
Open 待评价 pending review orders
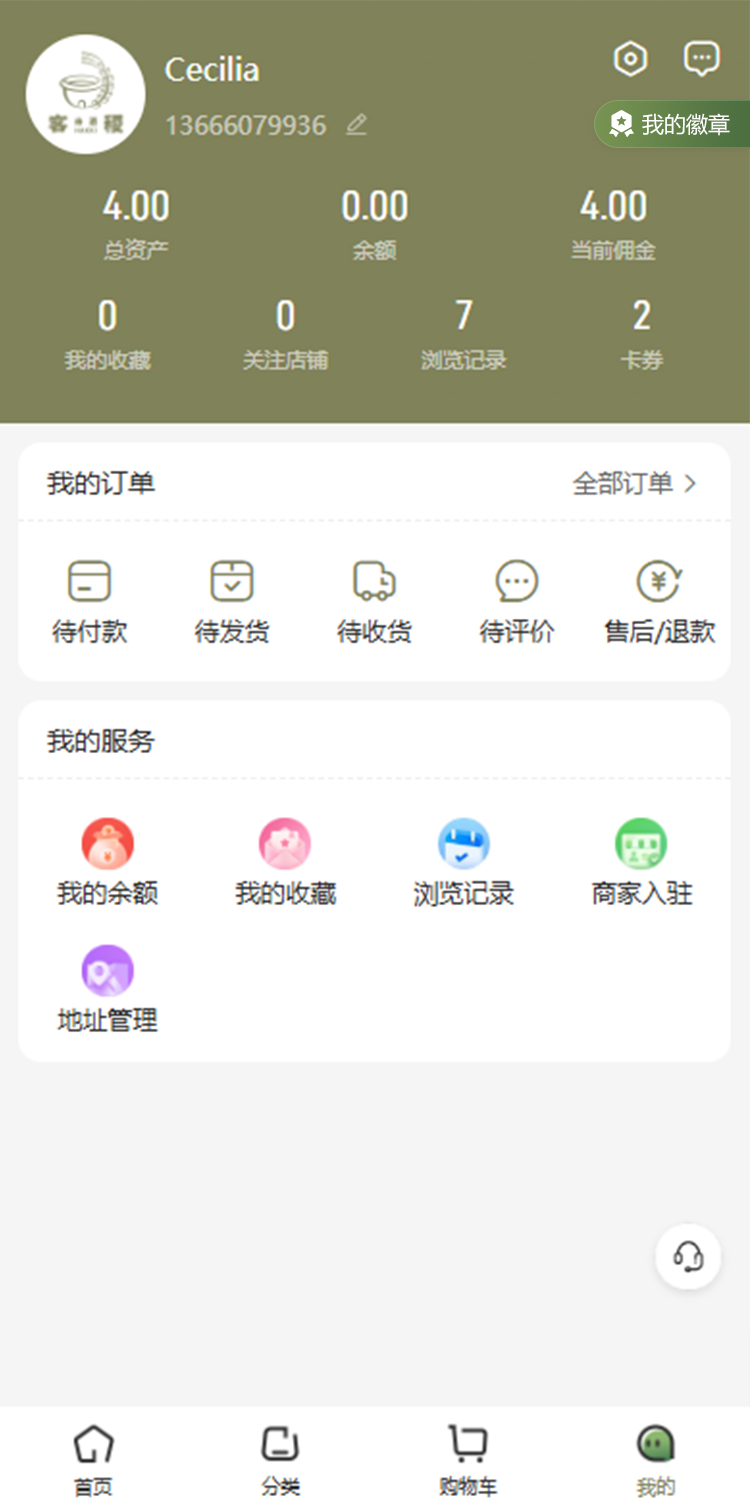517,602
